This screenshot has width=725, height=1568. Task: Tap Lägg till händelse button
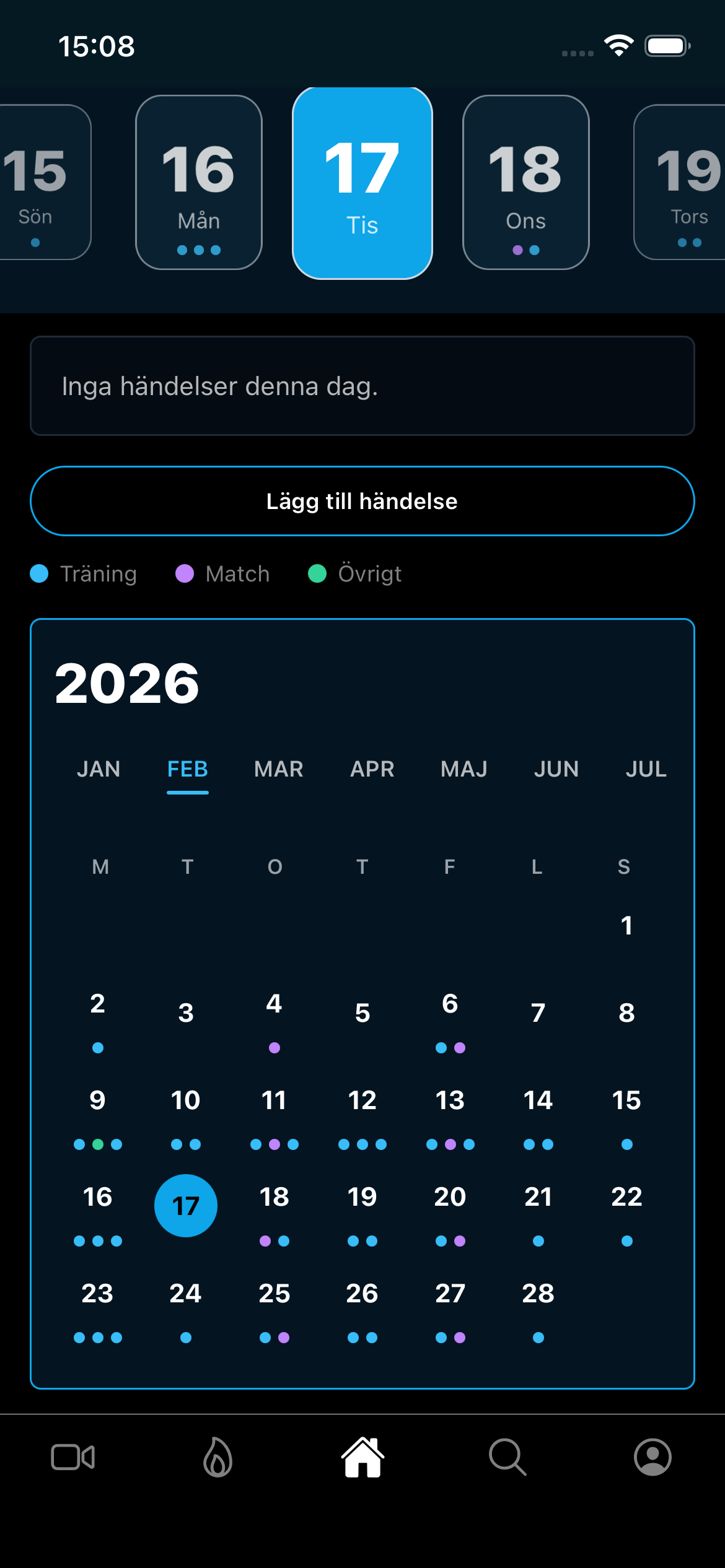click(362, 501)
